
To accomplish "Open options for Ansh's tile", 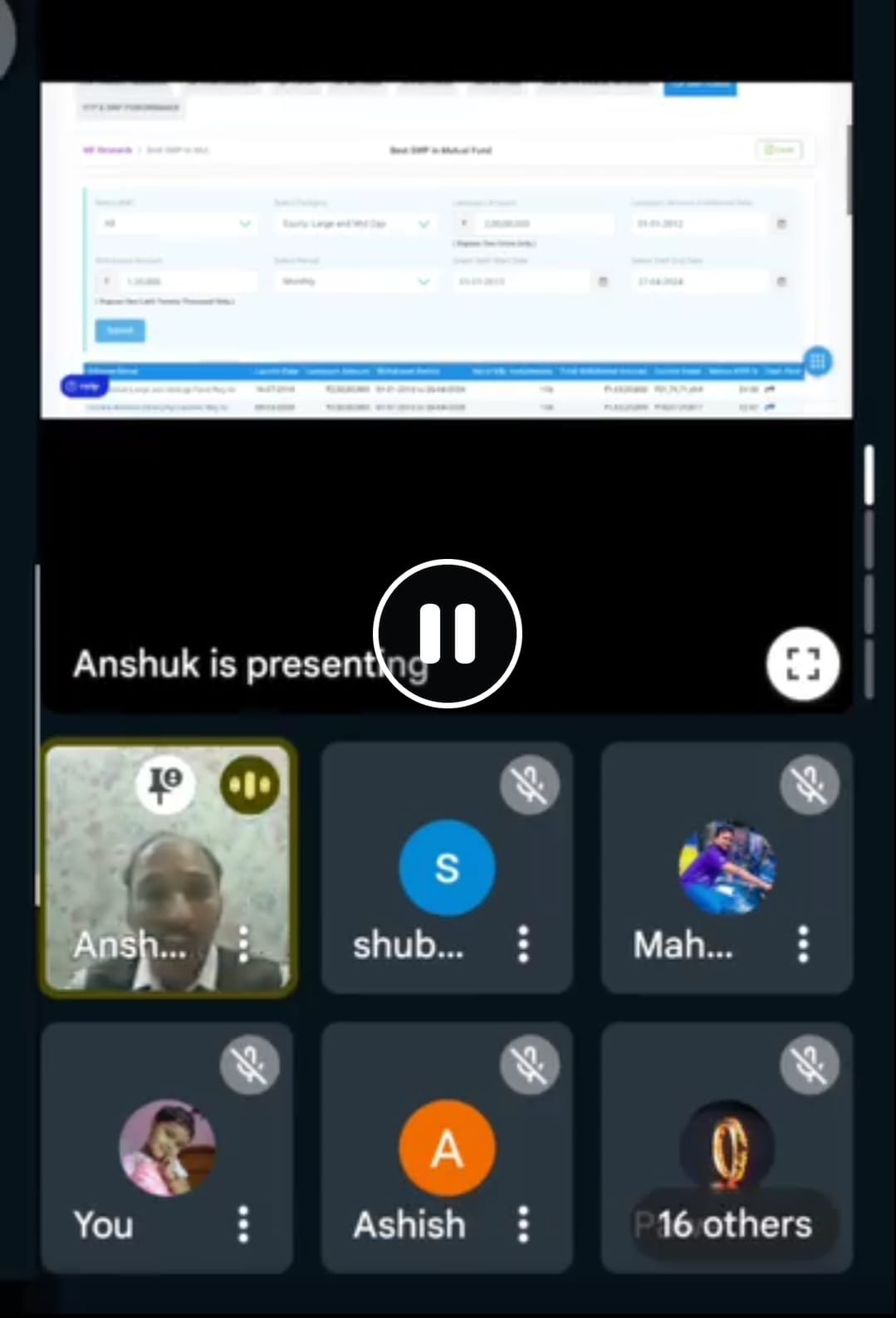I will 243,944.
